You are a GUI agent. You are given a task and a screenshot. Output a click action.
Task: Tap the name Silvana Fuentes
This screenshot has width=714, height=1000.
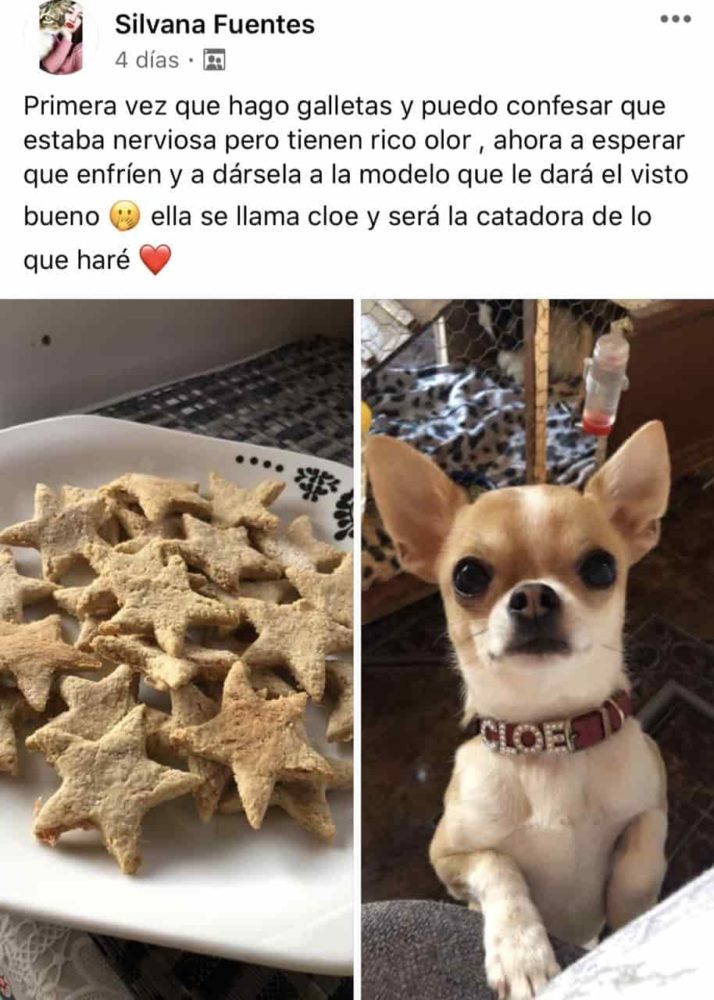click(x=214, y=24)
